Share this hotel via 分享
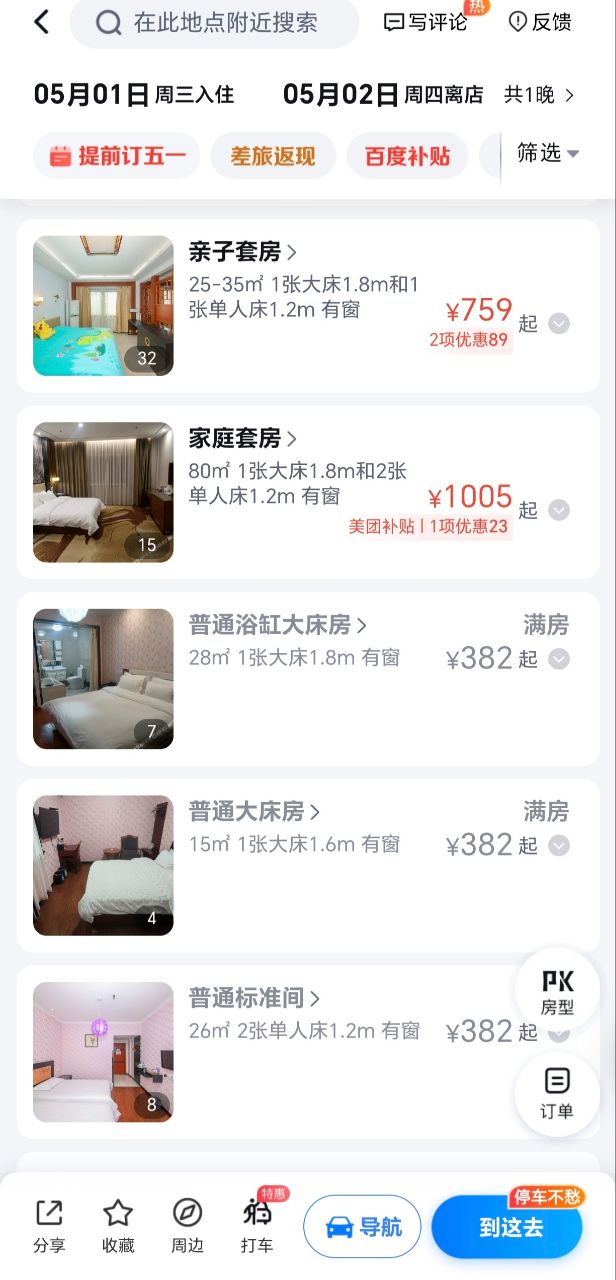 click(49, 1226)
